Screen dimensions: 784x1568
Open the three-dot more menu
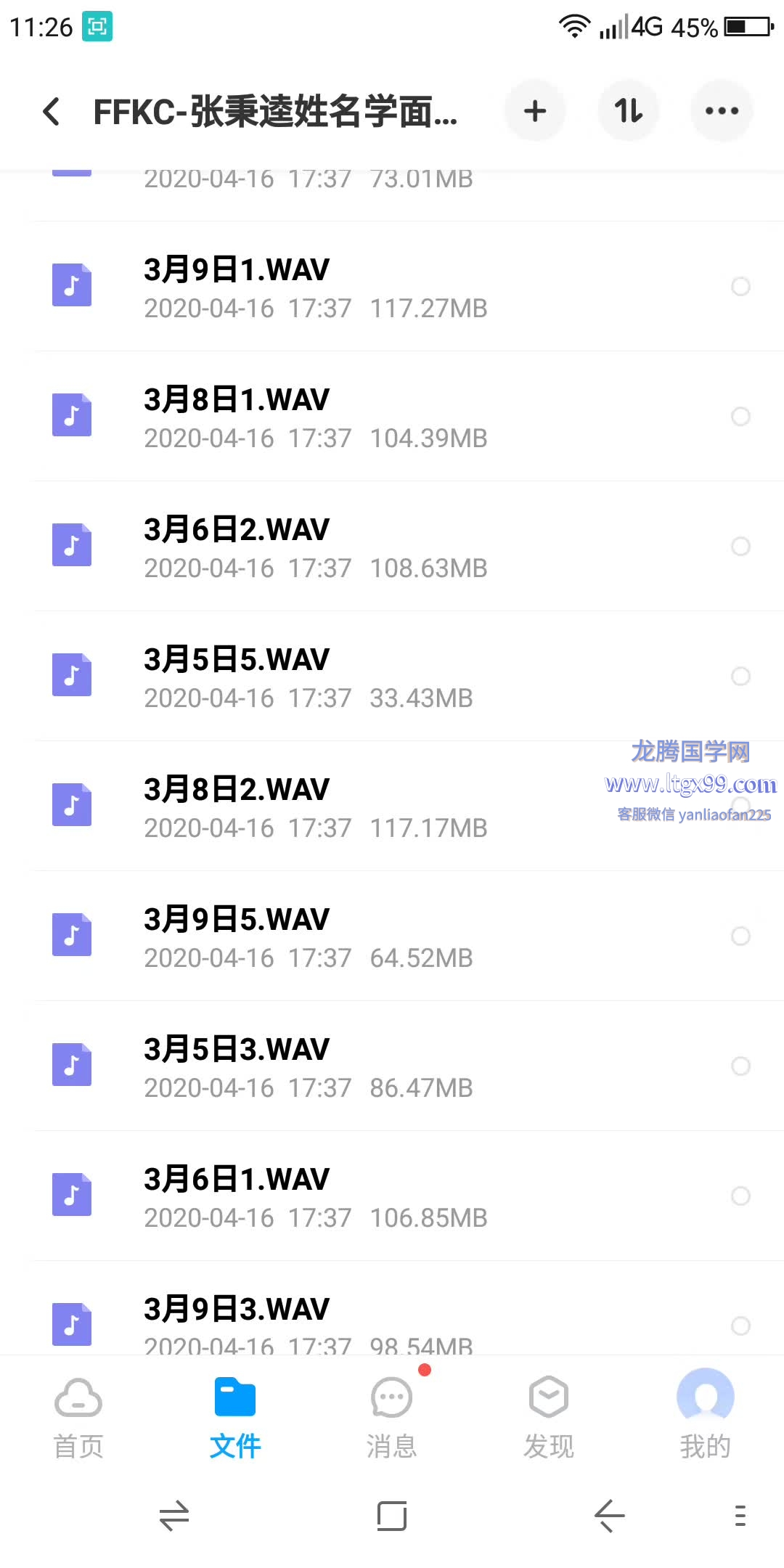pos(722,111)
